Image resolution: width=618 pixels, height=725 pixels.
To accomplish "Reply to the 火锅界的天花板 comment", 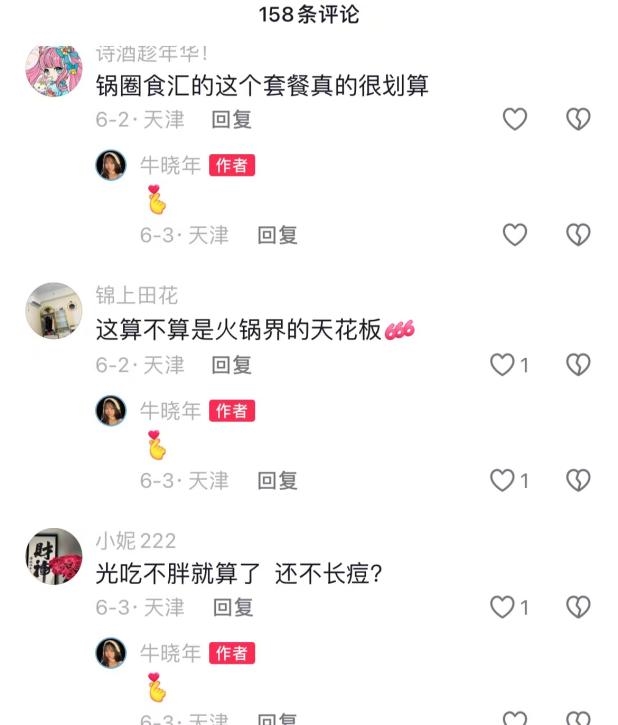I will 231,365.
